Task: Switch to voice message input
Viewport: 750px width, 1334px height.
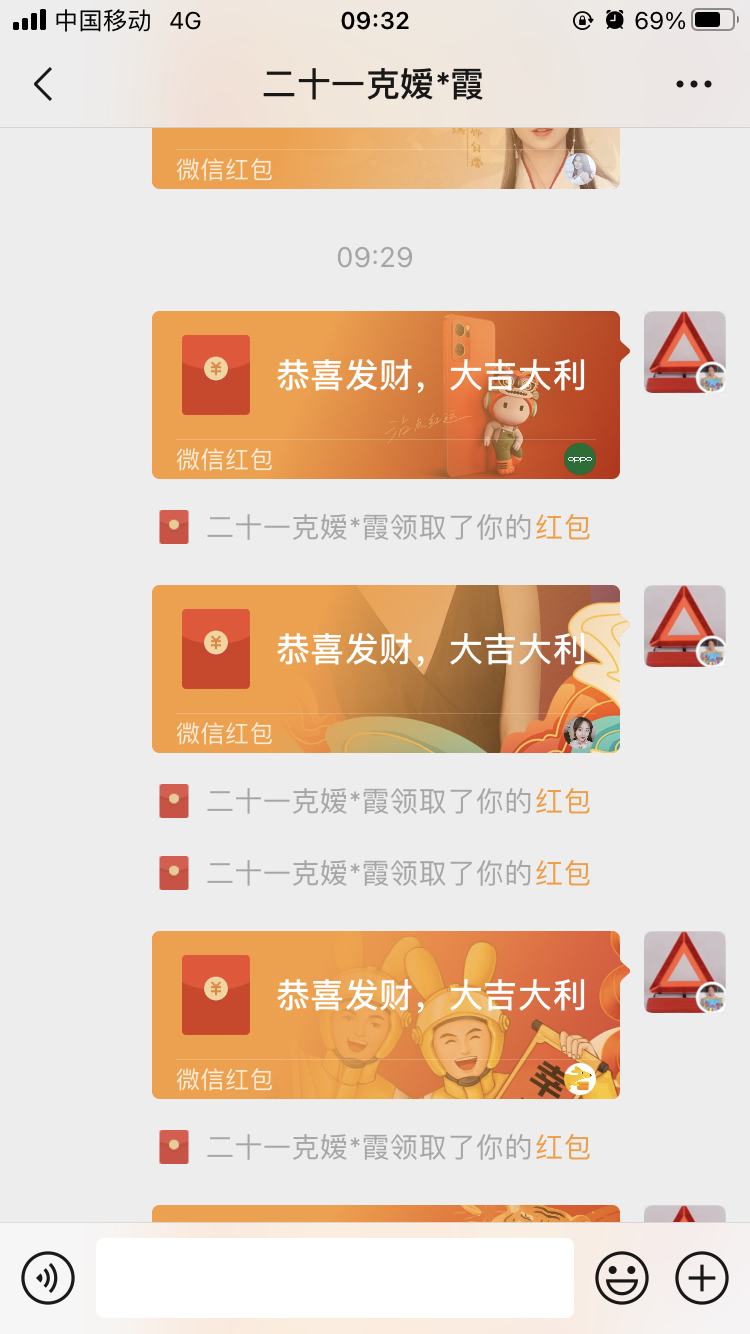Action: coord(48,1277)
